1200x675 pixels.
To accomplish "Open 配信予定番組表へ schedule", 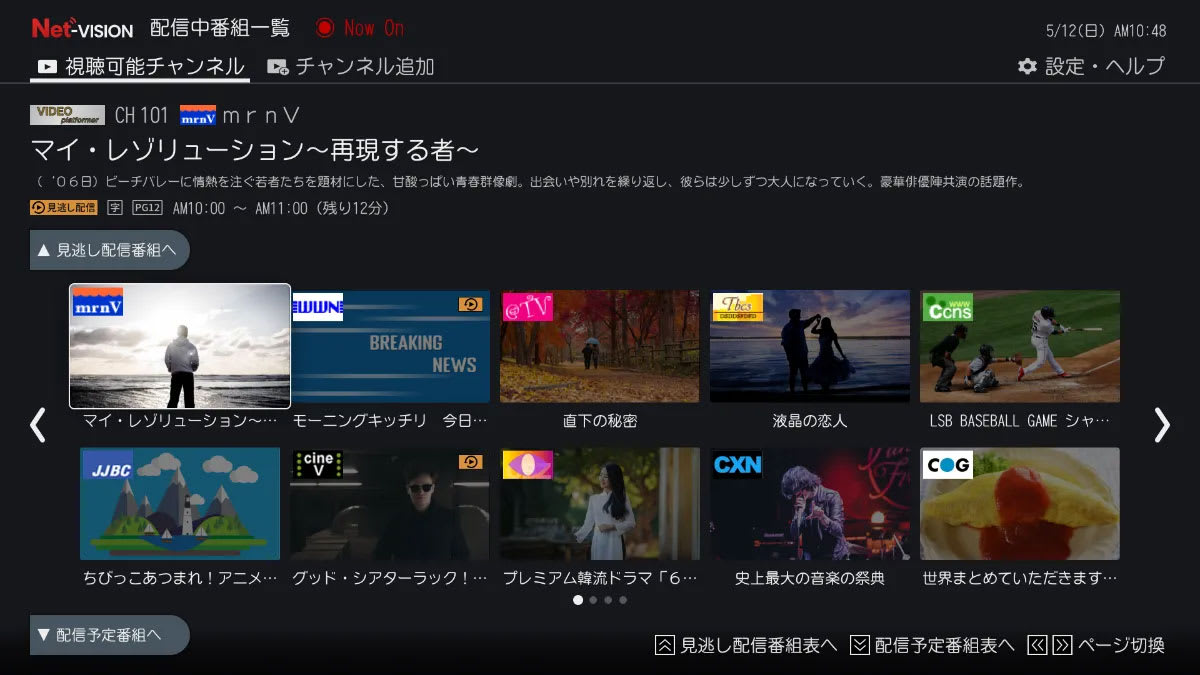I will click(x=932, y=645).
